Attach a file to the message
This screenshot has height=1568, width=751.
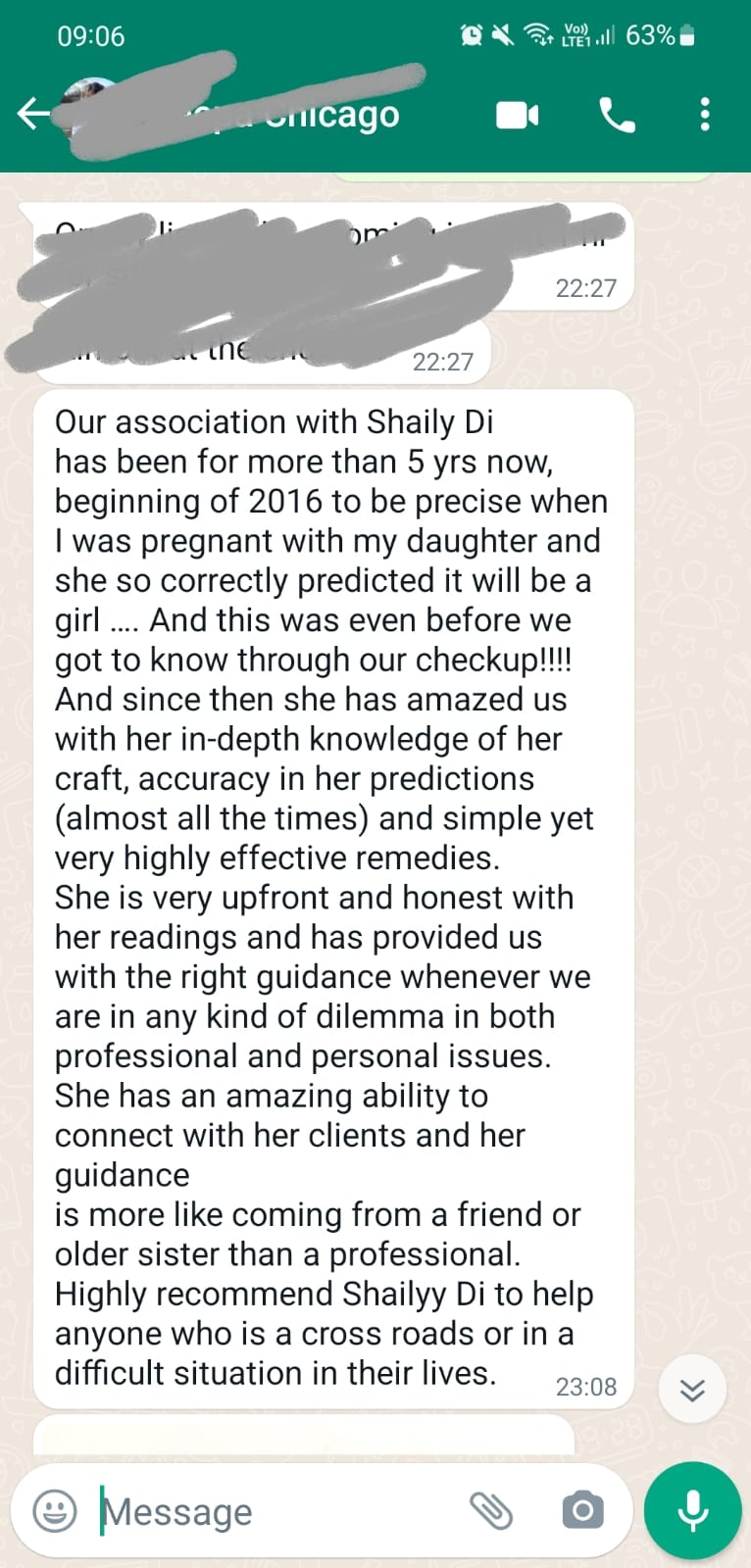click(491, 1510)
